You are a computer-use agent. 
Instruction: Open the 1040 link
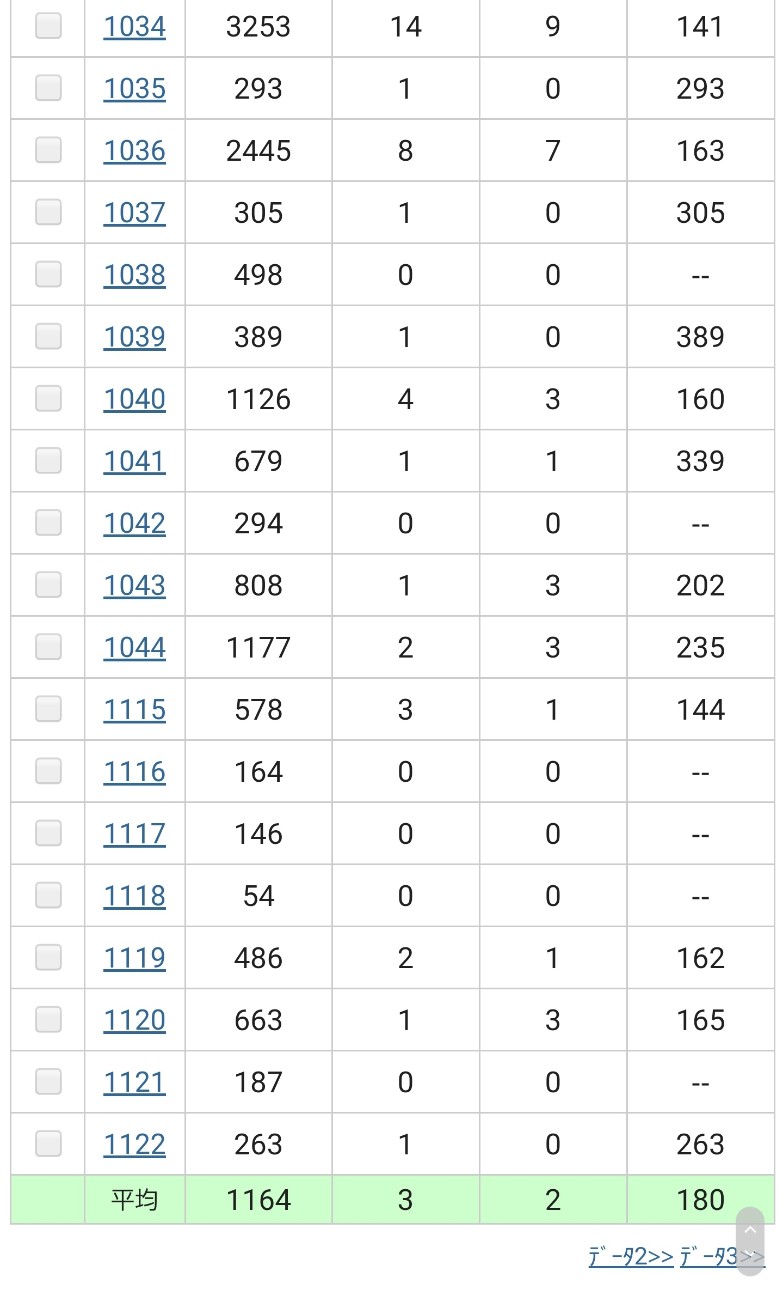134,399
